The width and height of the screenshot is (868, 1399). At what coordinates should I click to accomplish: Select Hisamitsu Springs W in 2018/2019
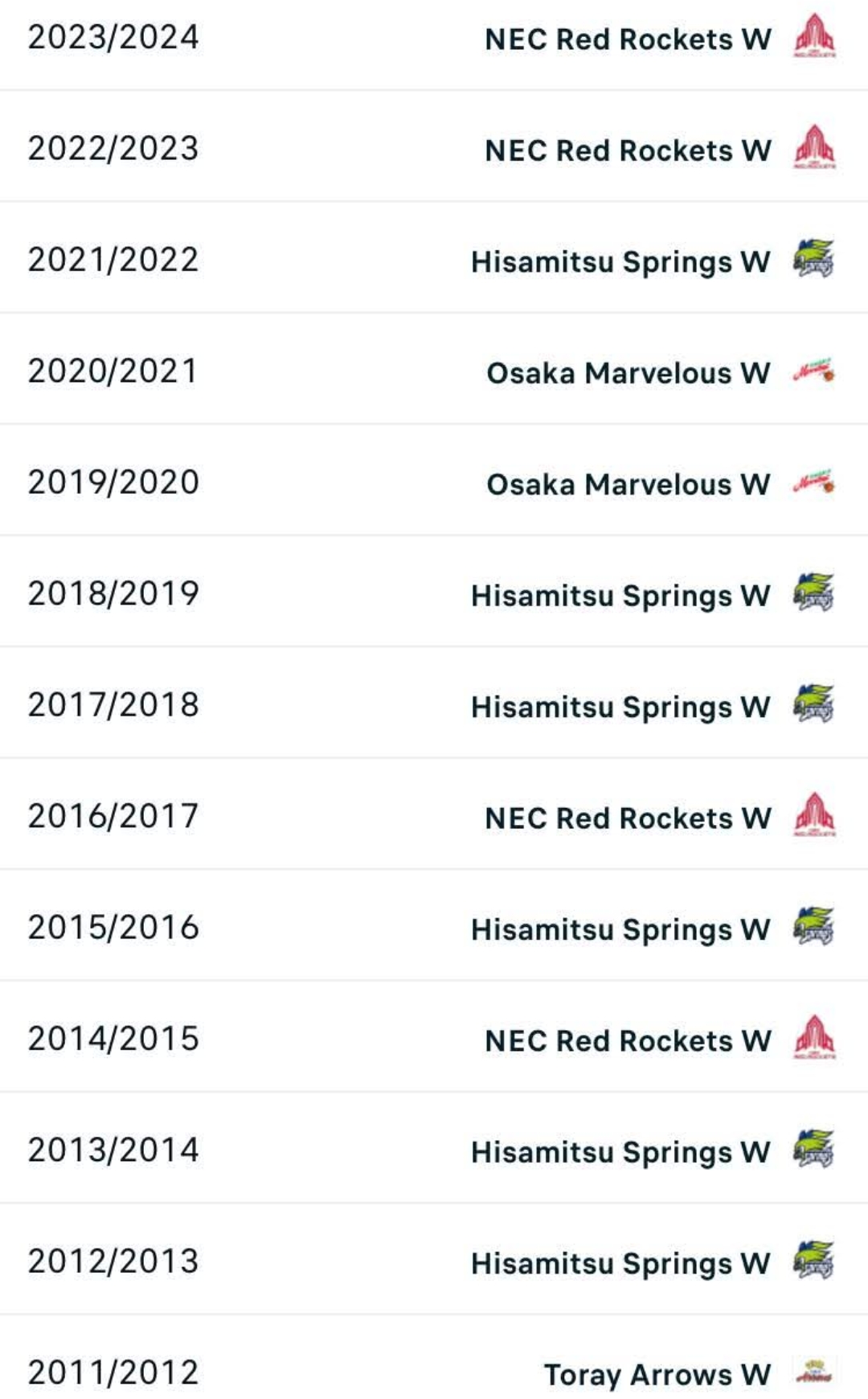(620, 596)
